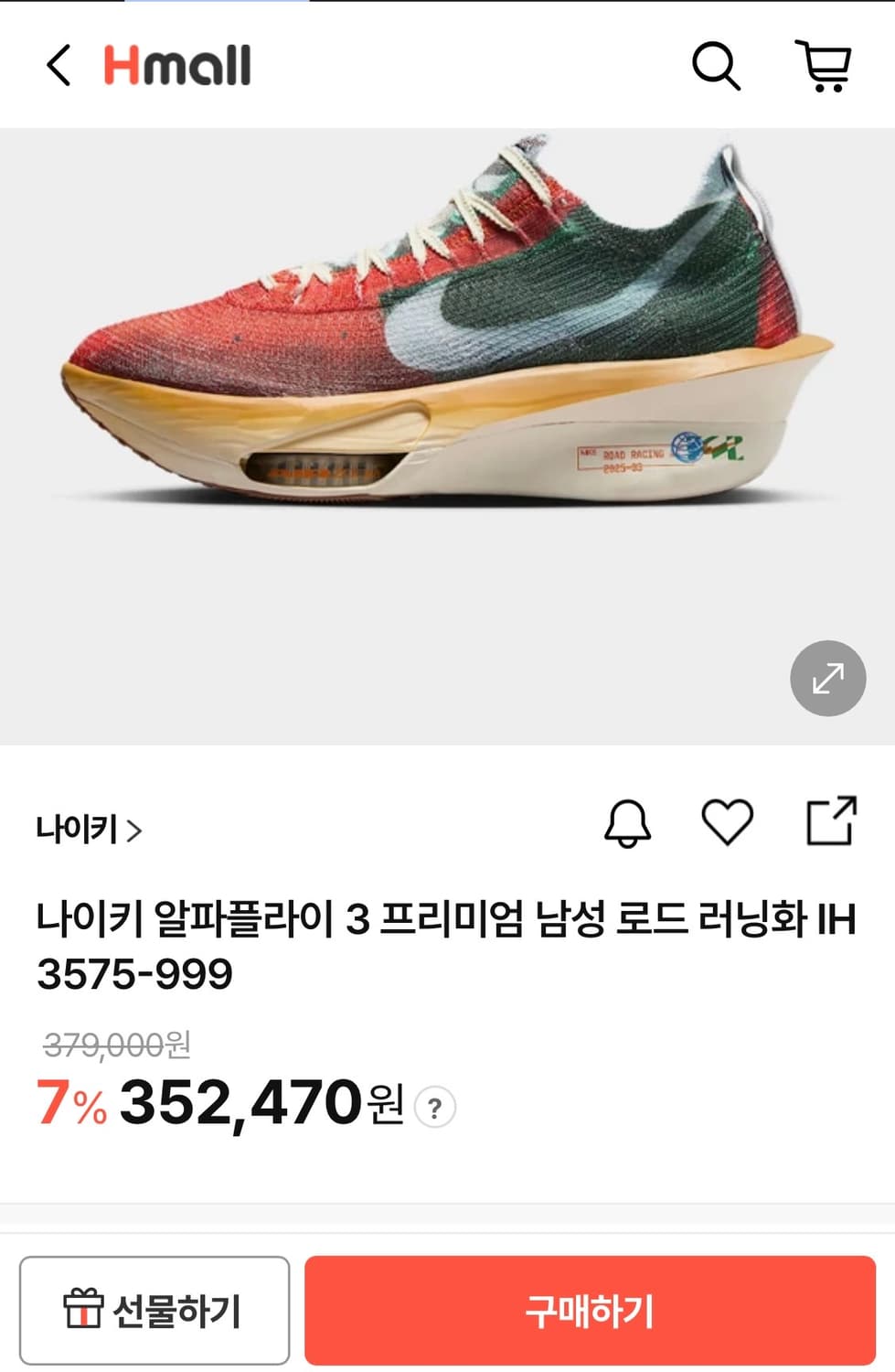This screenshot has width=895, height=1372.
Task: Open the gift box icon next to 선물하기
Action: click(x=84, y=1310)
